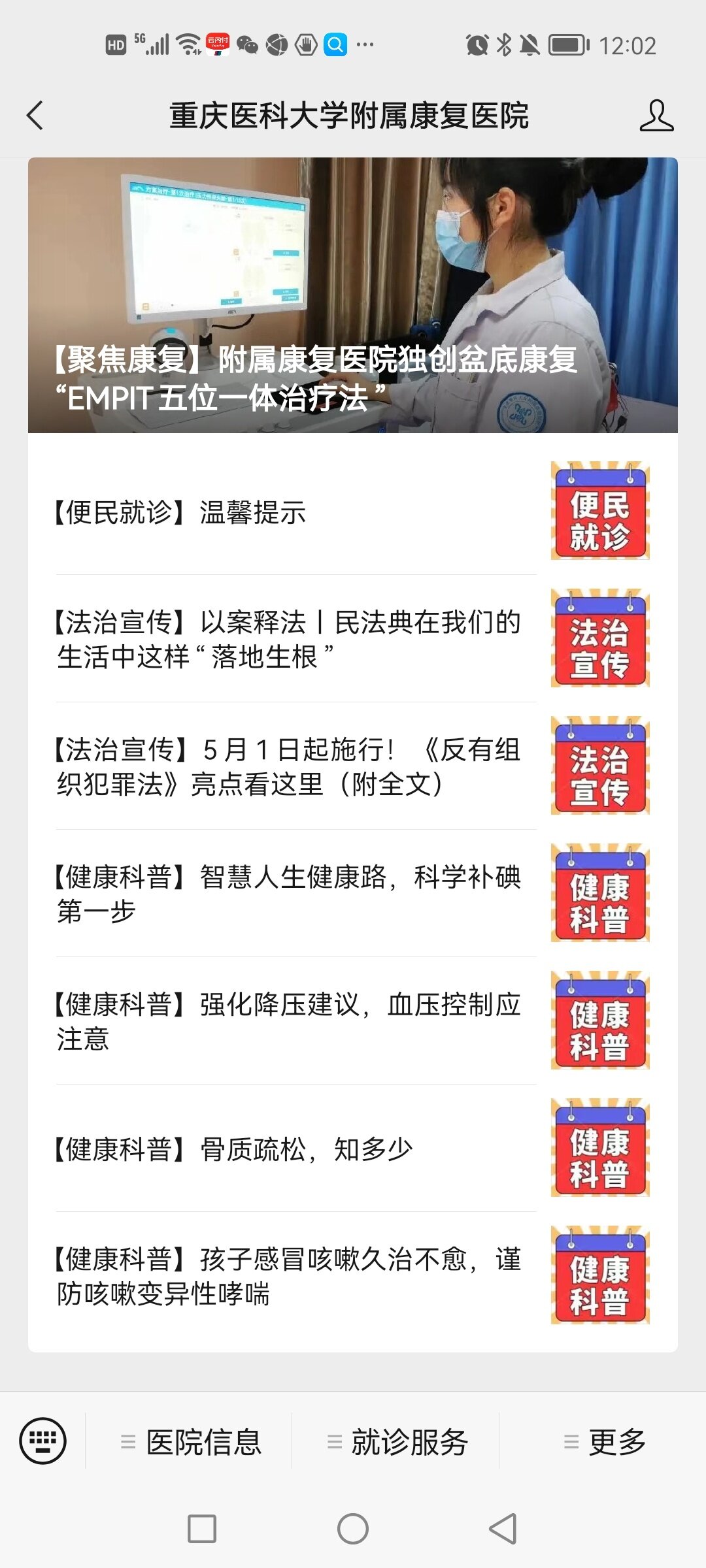Tap the system home button

[x=353, y=1529]
